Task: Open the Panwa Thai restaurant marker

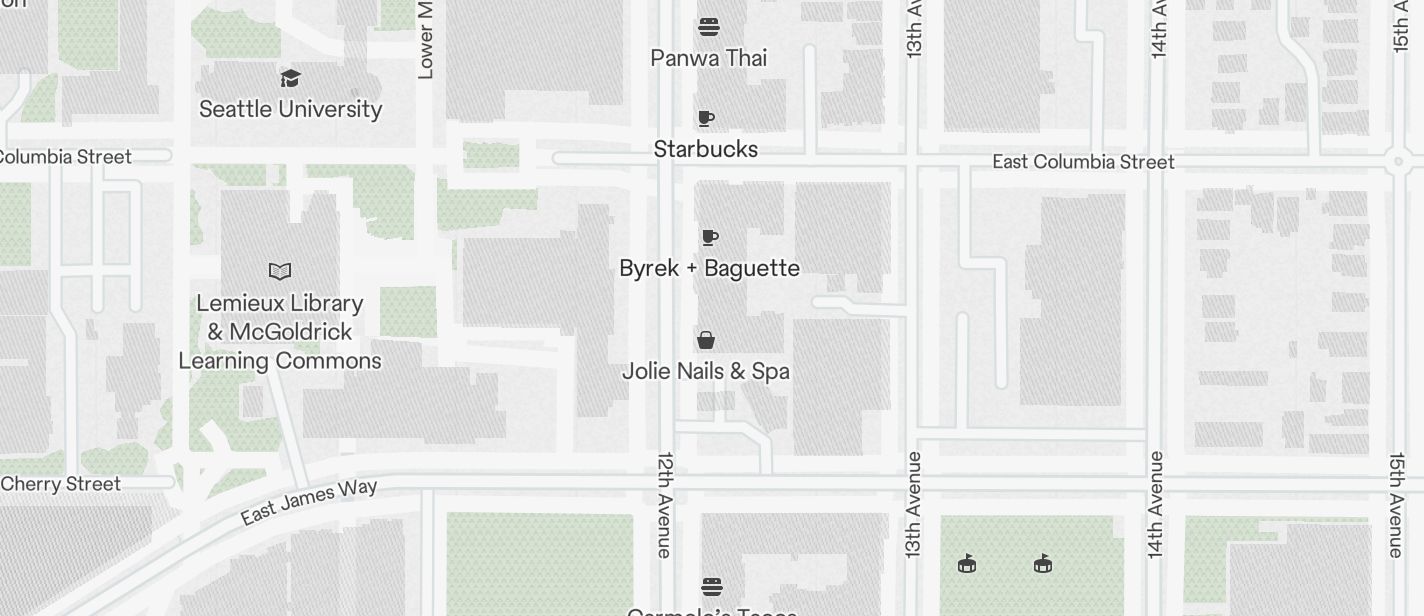Action: (708, 26)
